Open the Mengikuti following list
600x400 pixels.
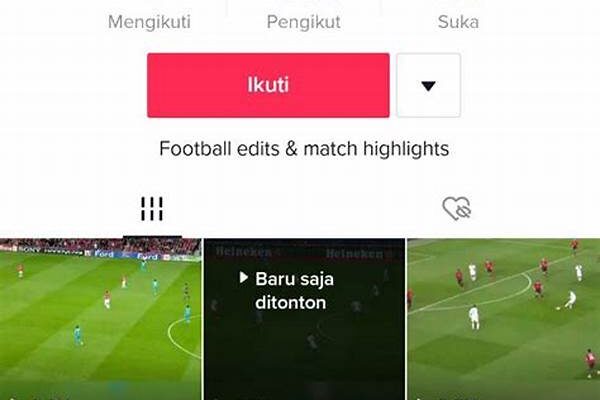pyautogui.click(x=149, y=20)
